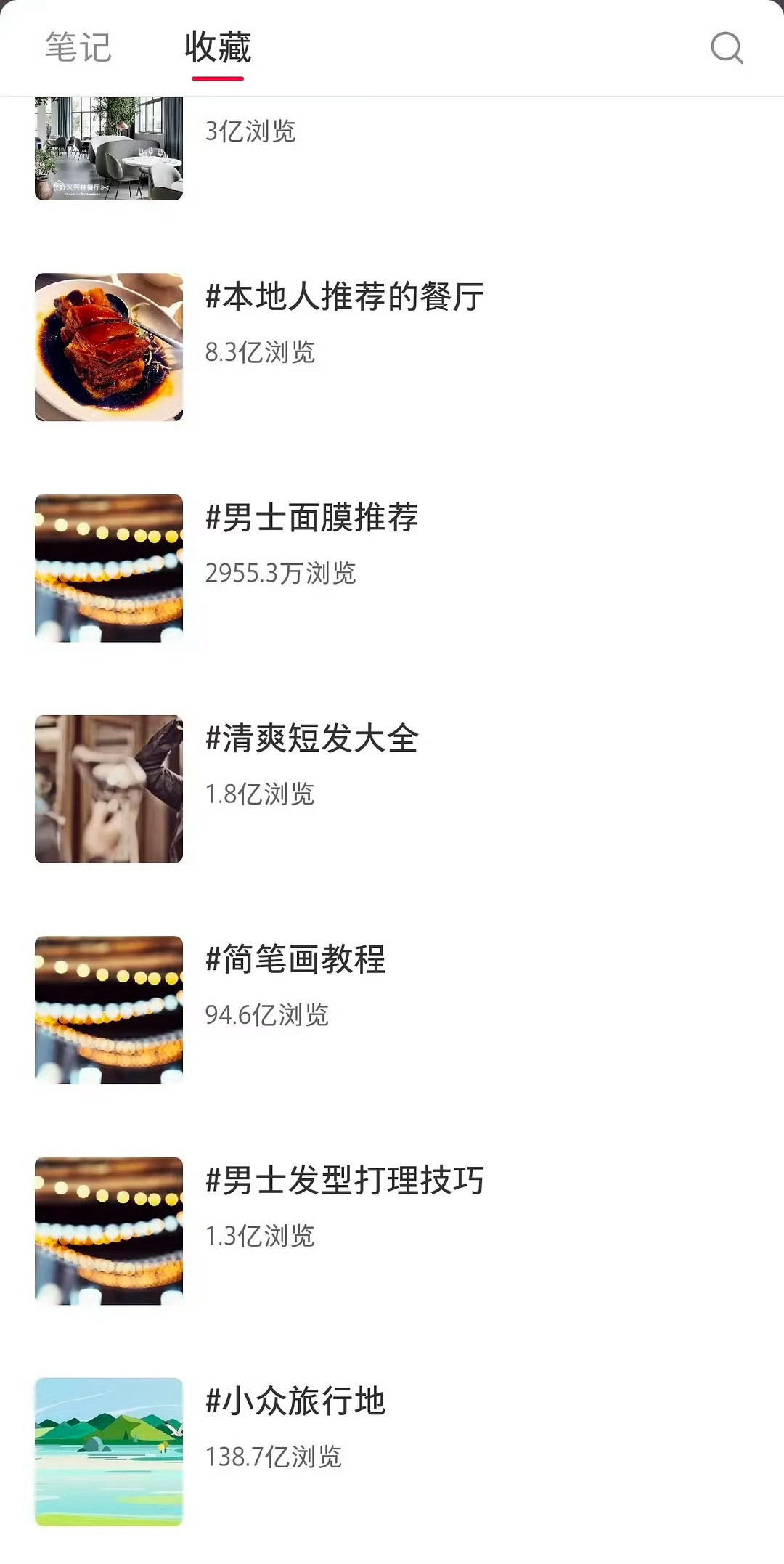Click the bokeh lights thumbnail beside #简笔画教程
This screenshot has height=1564, width=784.
pyautogui.click(x=107, y=1009)
